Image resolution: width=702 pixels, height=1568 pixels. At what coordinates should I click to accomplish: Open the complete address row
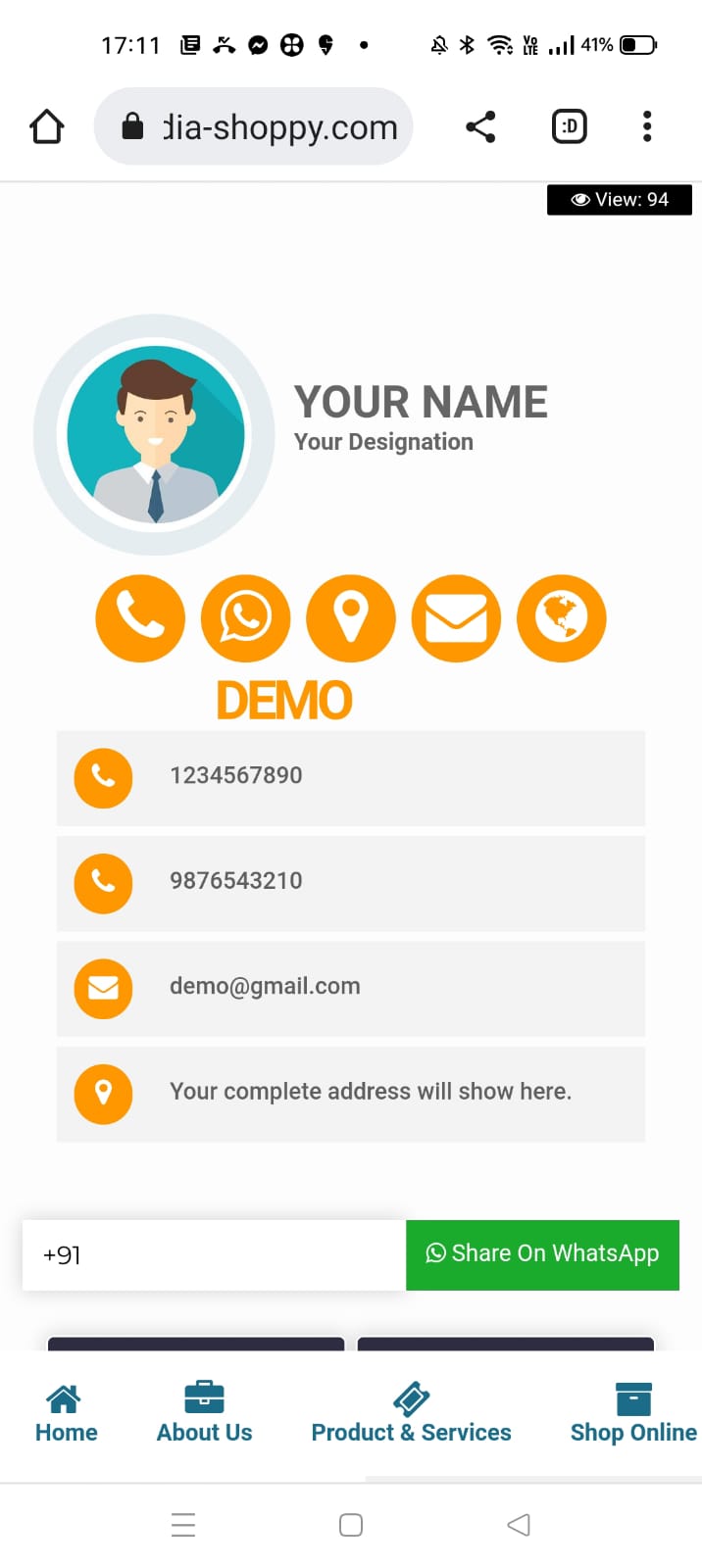[370, 1092]
